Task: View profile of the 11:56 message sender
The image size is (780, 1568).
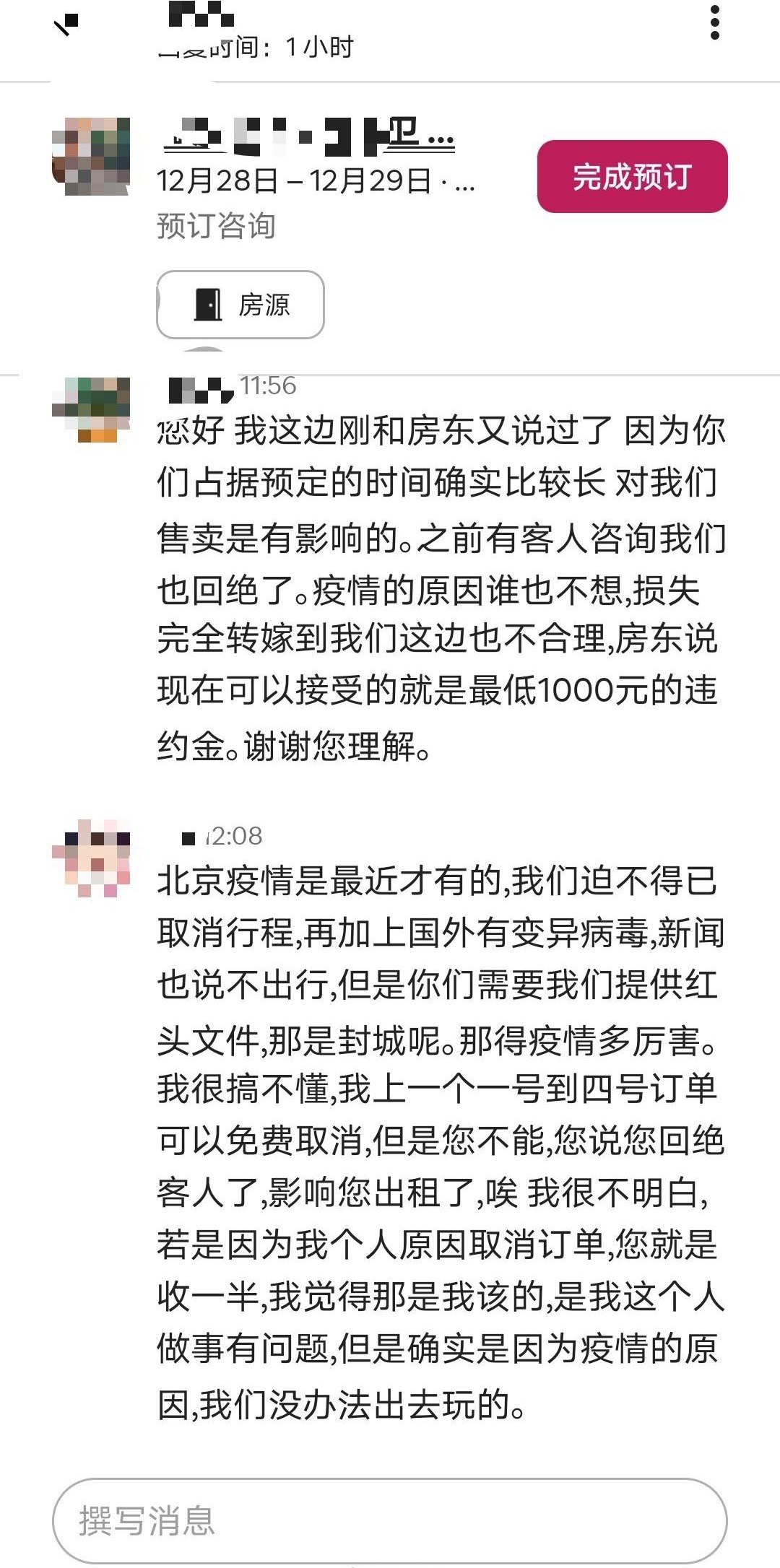Action: pyautogui.click(x=91, y=409)
